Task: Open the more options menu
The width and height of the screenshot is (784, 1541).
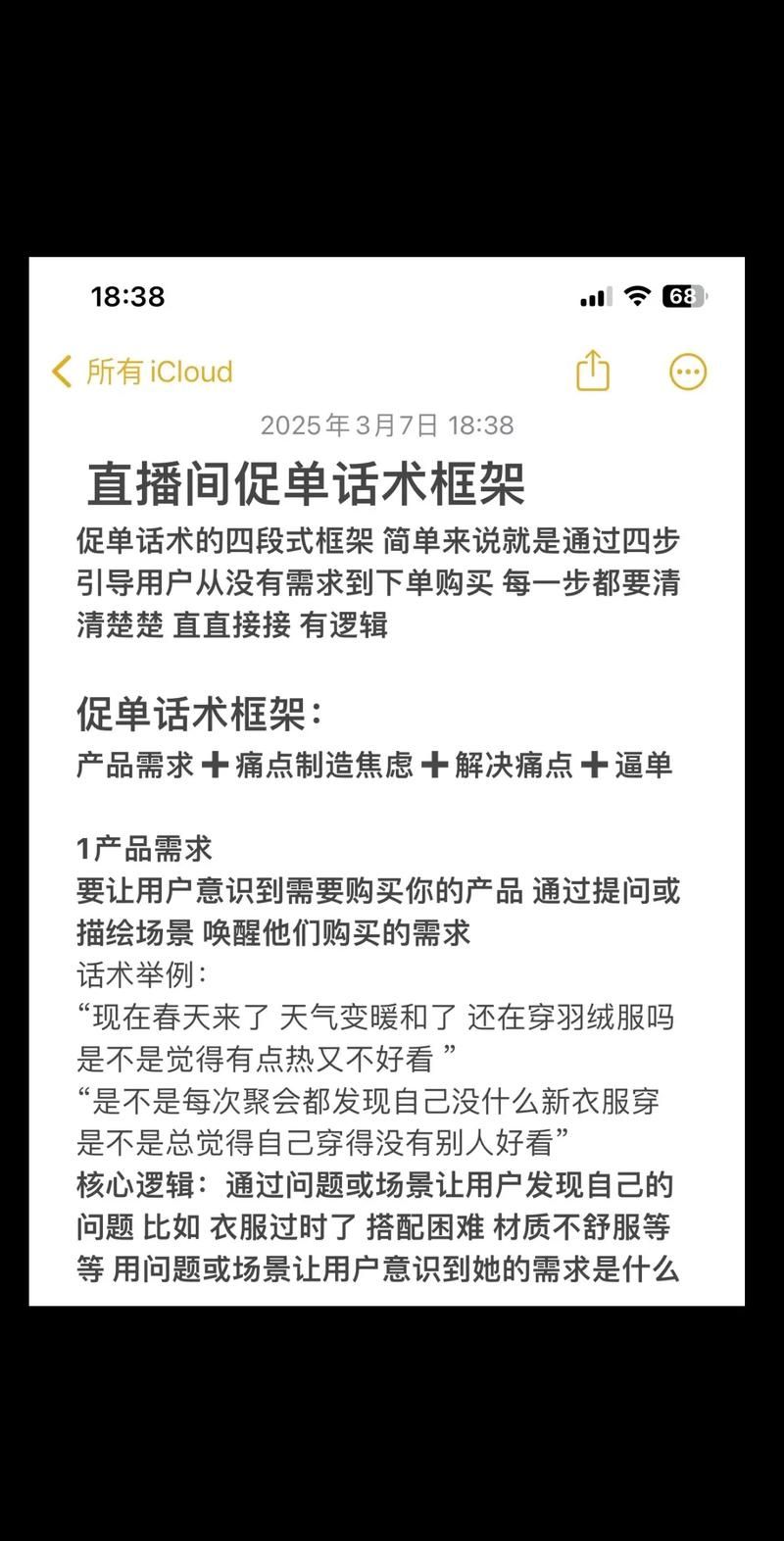Action: (x=688, y=372)
